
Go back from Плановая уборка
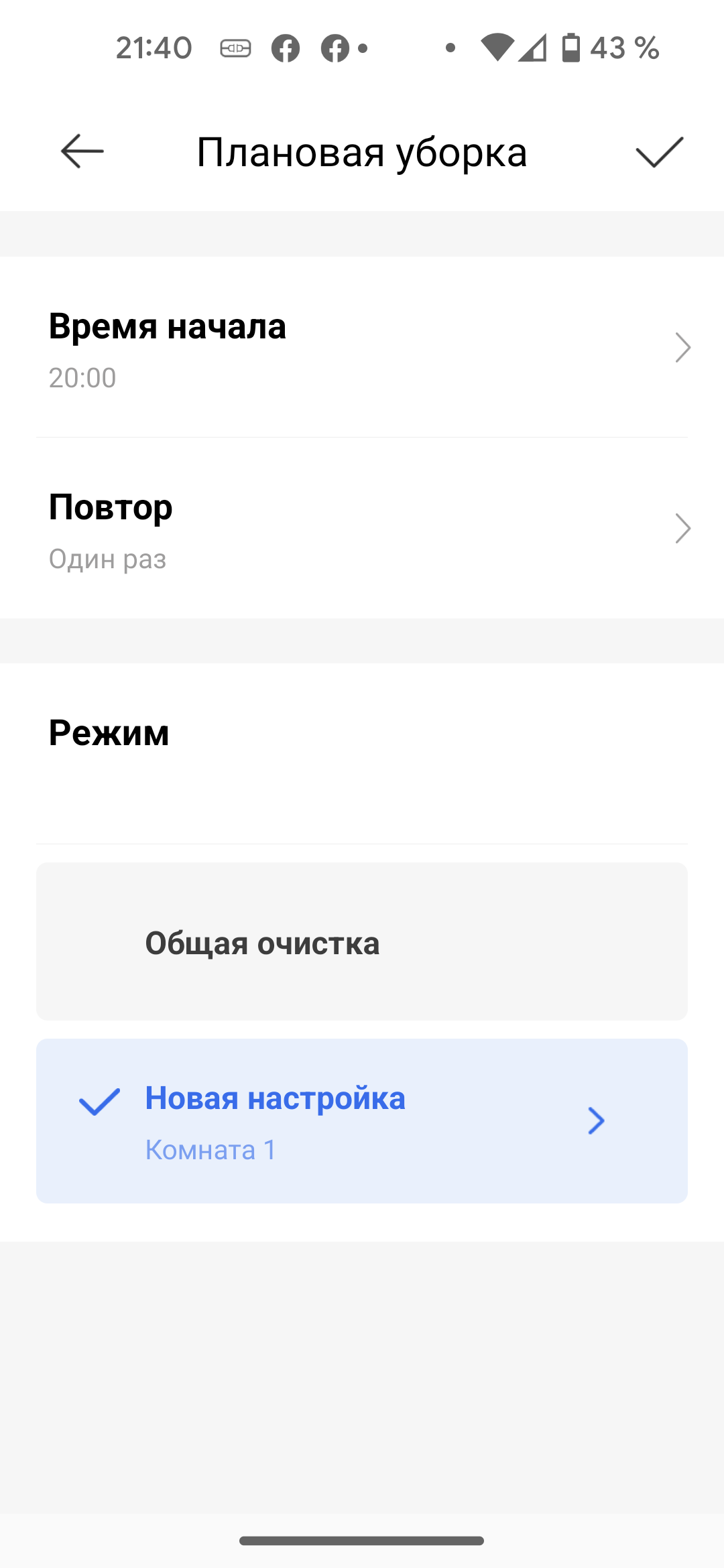pos(82,151)
